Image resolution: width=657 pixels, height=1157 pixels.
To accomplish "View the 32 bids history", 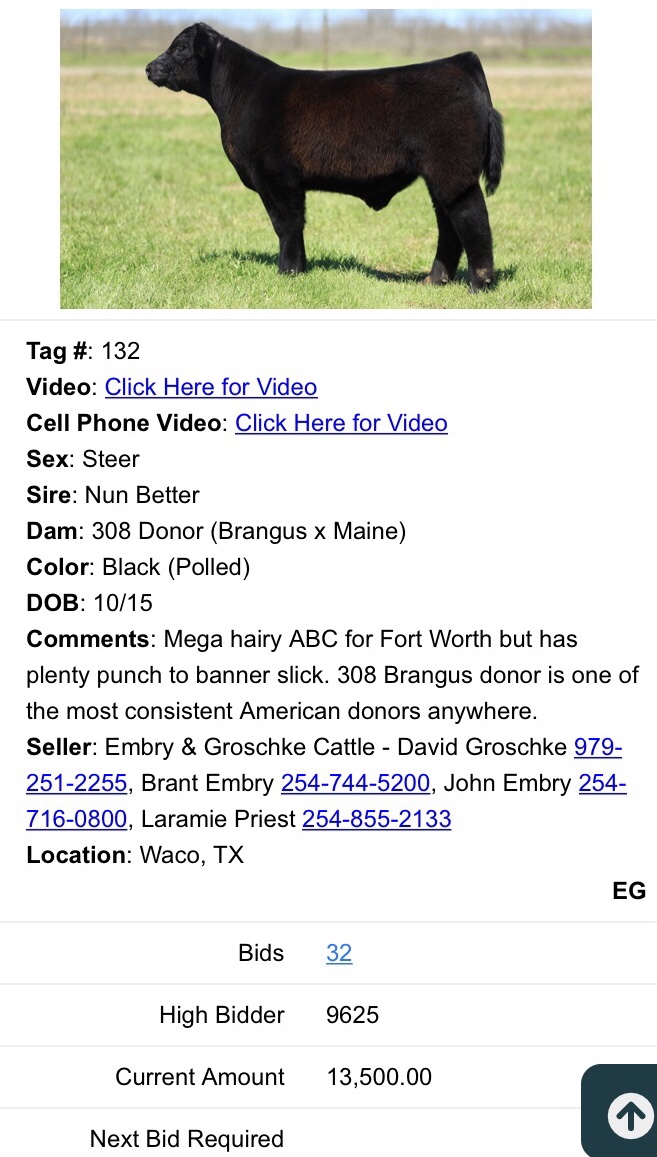I will coord(339,953).
